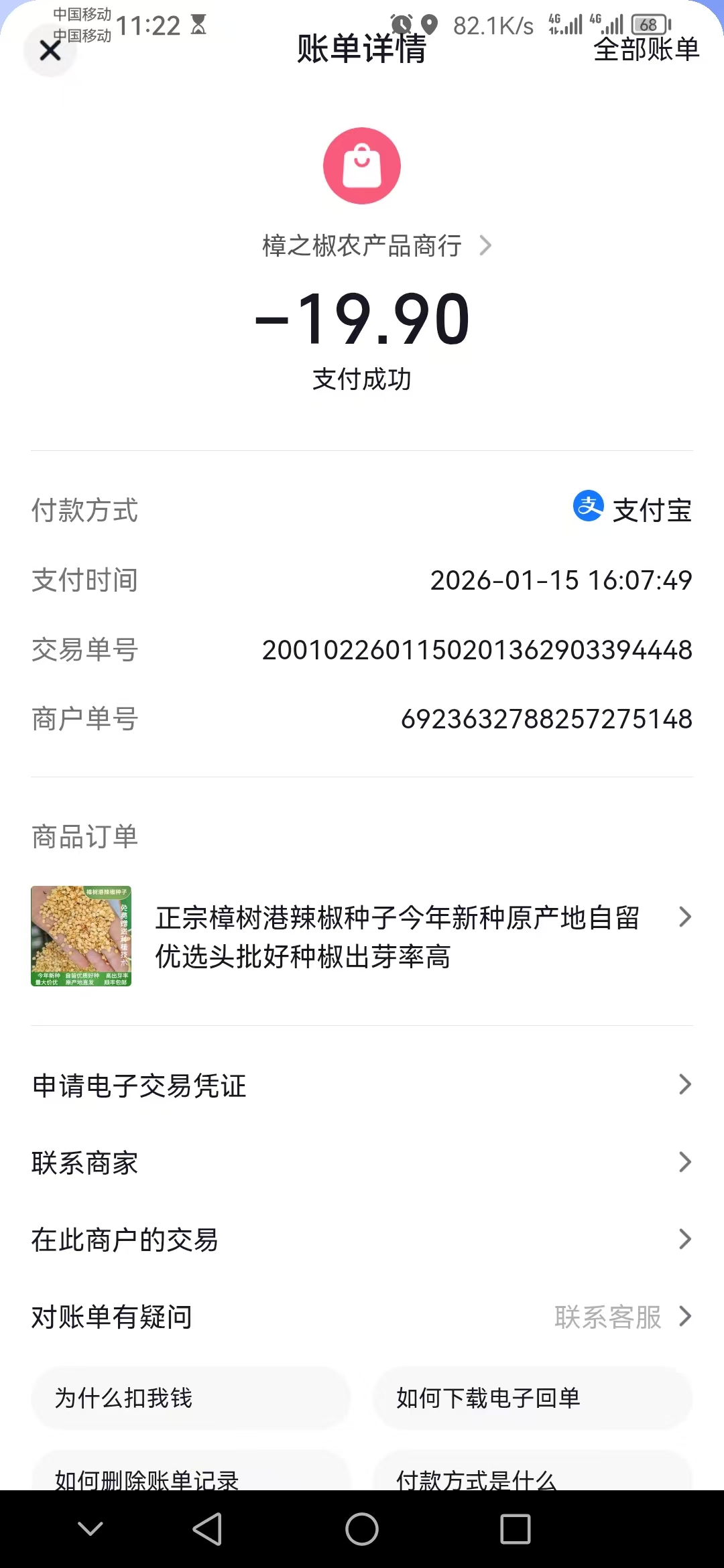Close the 账单详情 page
Viewport: 724px width, 1568px height.
coord(50,50)
